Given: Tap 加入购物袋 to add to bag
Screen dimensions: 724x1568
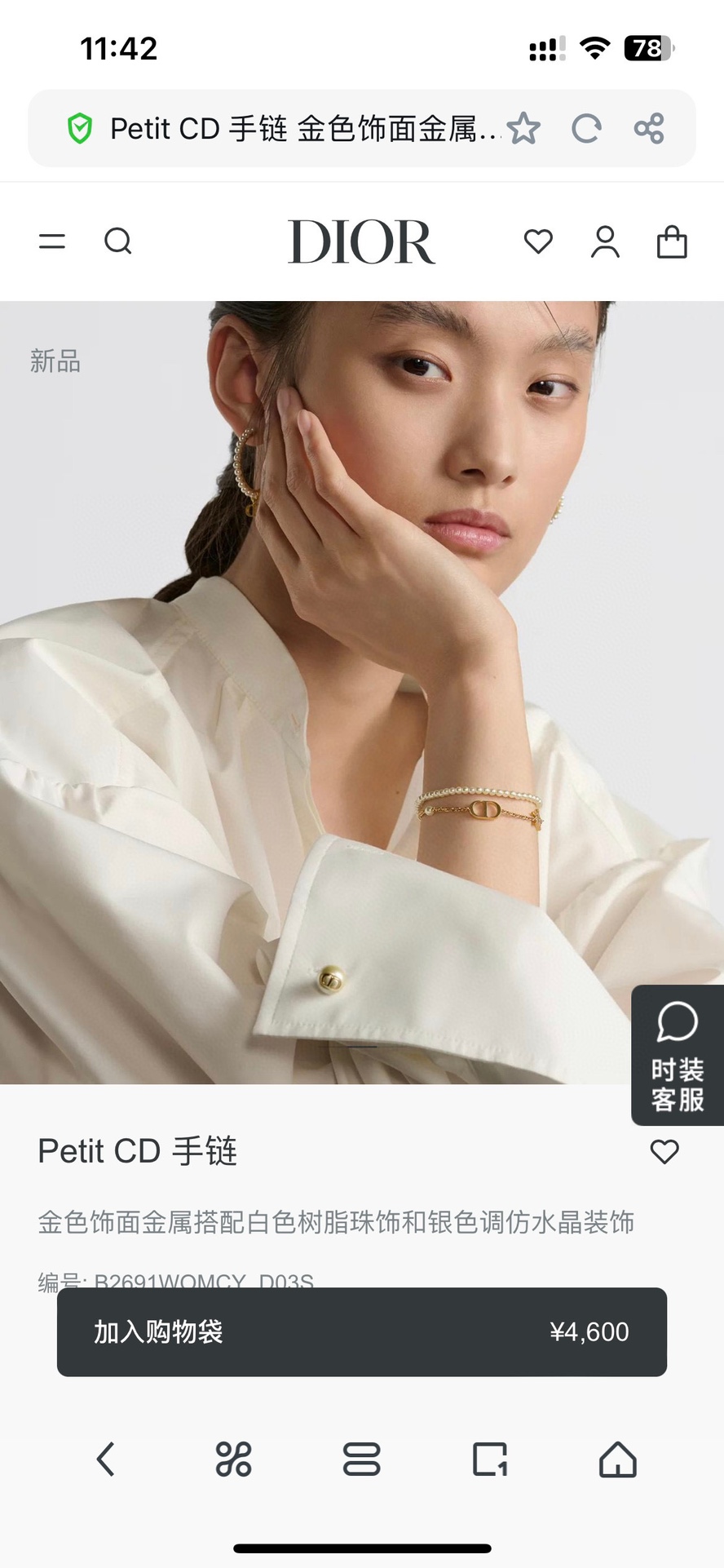Looking at the screenshot, I should click(x=362, y=1332).
